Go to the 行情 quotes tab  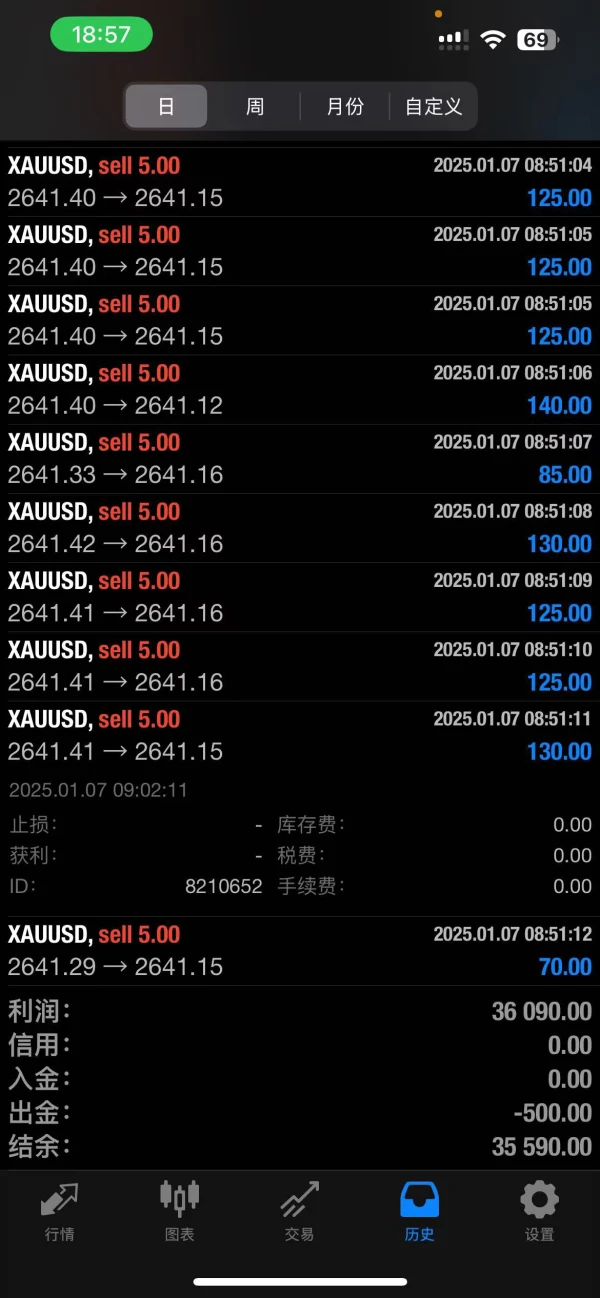(x=60, y=1210)
